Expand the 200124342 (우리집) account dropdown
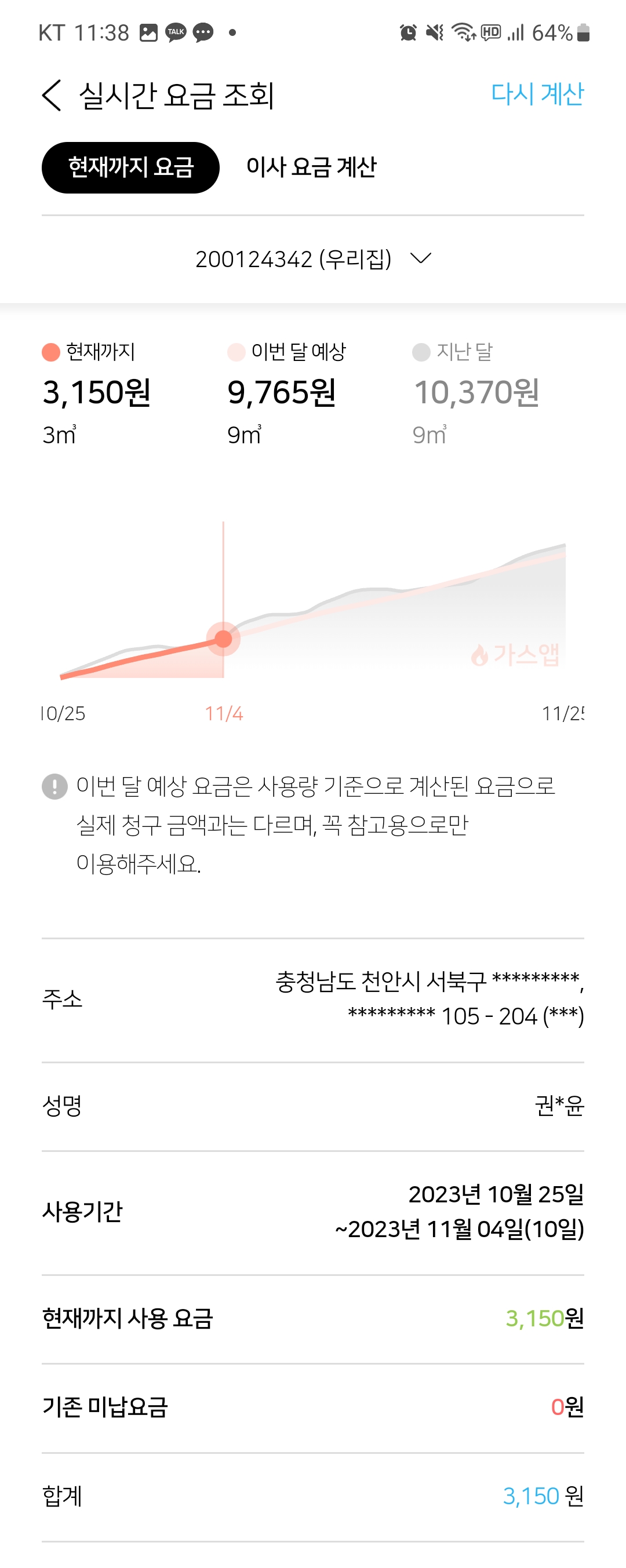The width and height of the screenshot is (626, 1568). [313, 258]
